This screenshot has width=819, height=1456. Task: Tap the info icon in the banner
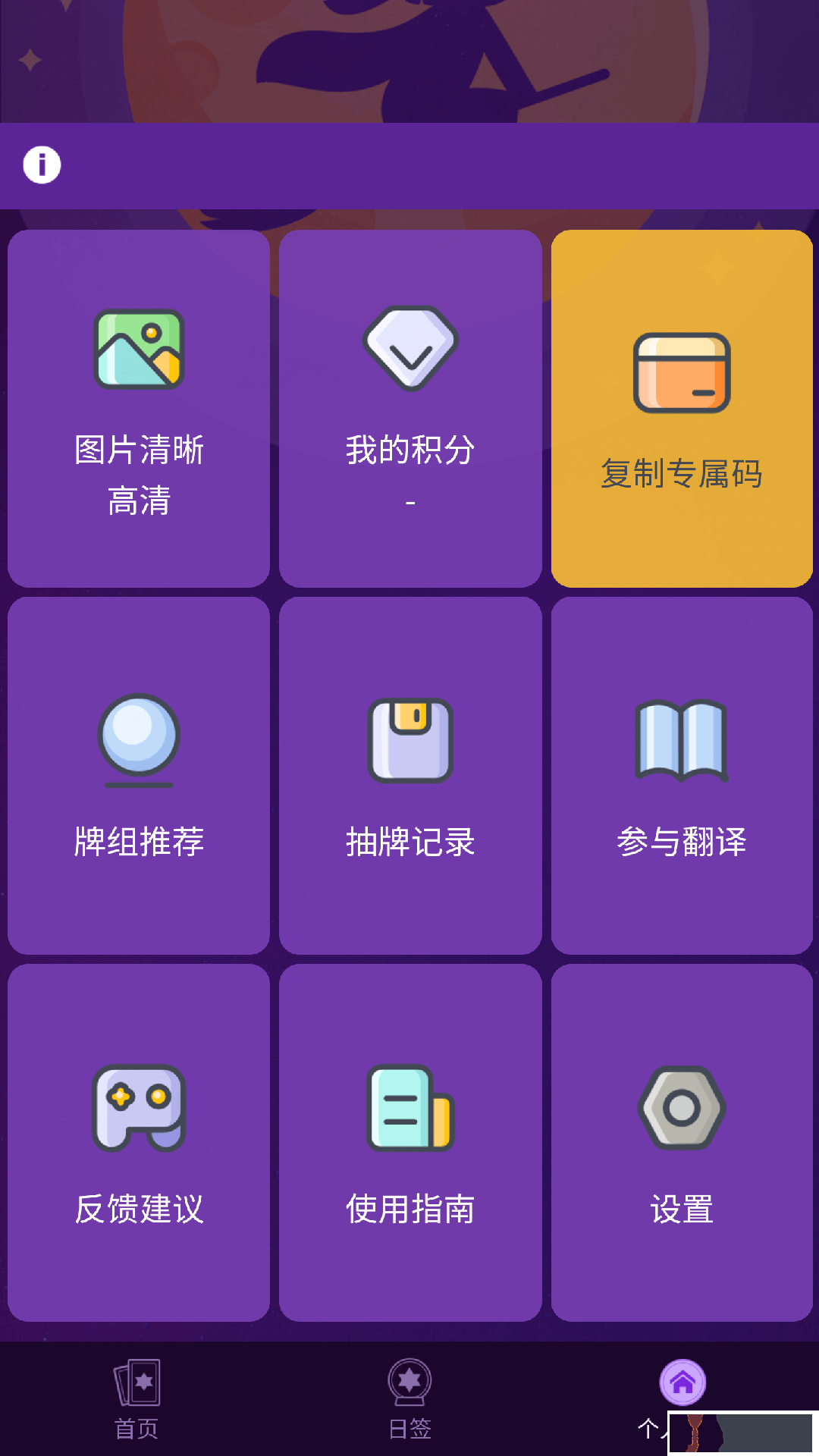[x=42, y=165]
